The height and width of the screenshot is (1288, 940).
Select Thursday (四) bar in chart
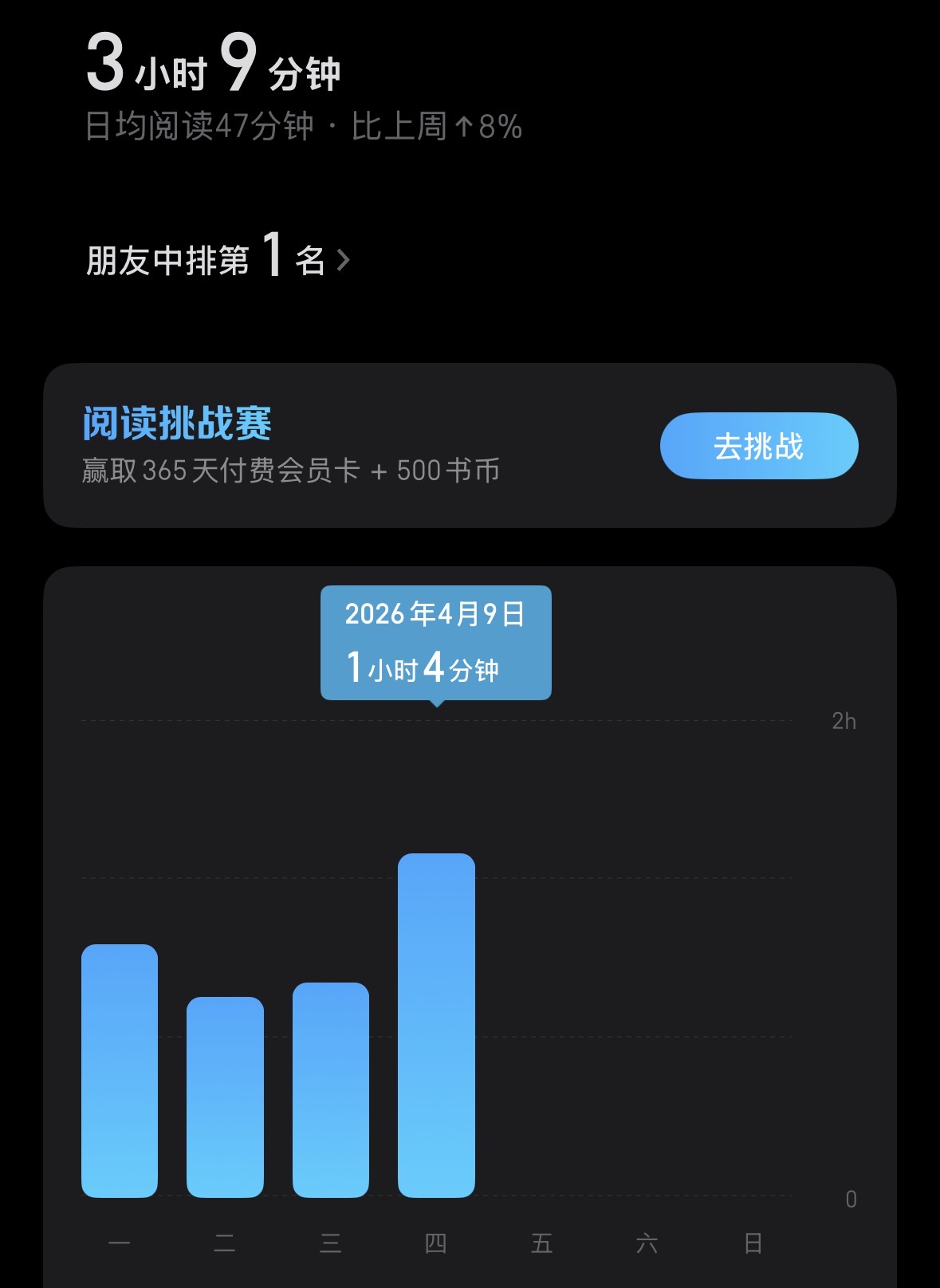(436, 1025)
